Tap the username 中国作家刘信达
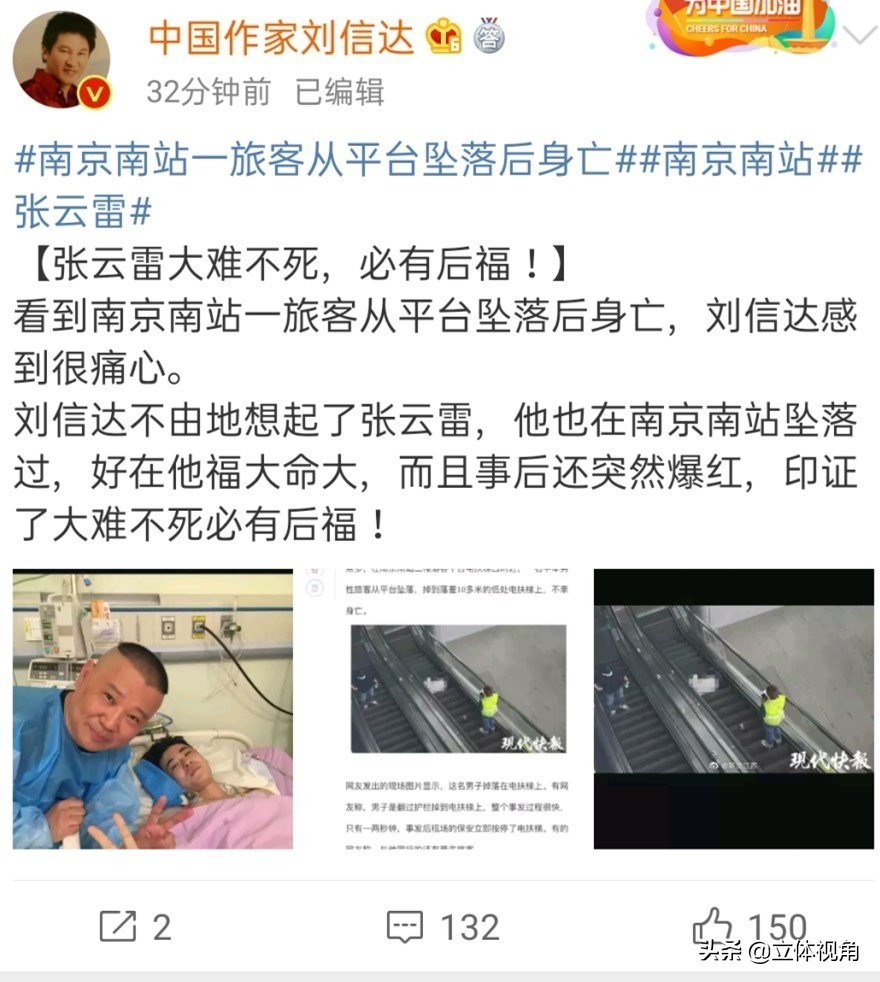 281,39
